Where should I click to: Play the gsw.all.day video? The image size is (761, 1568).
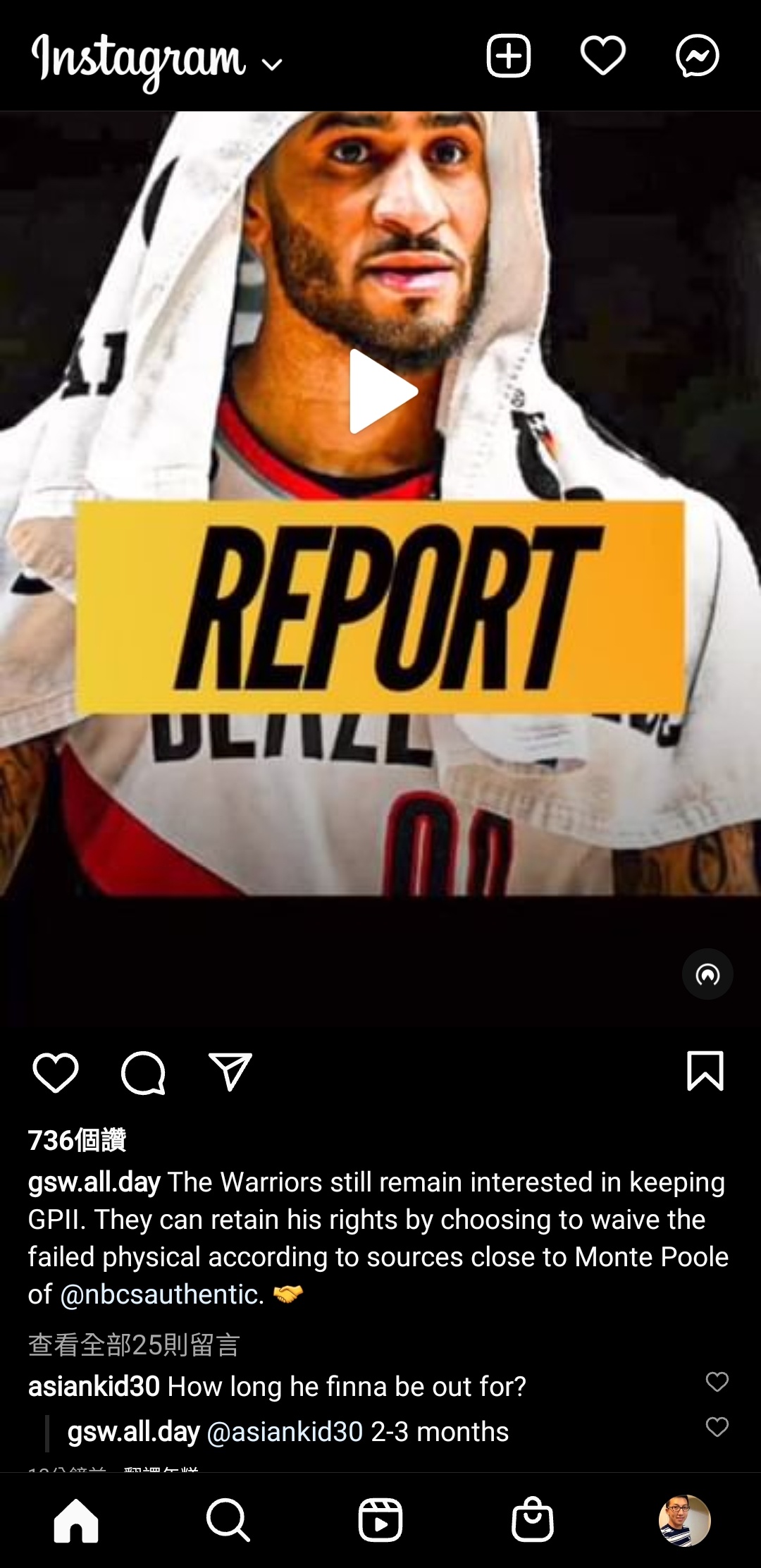[382, 391]
